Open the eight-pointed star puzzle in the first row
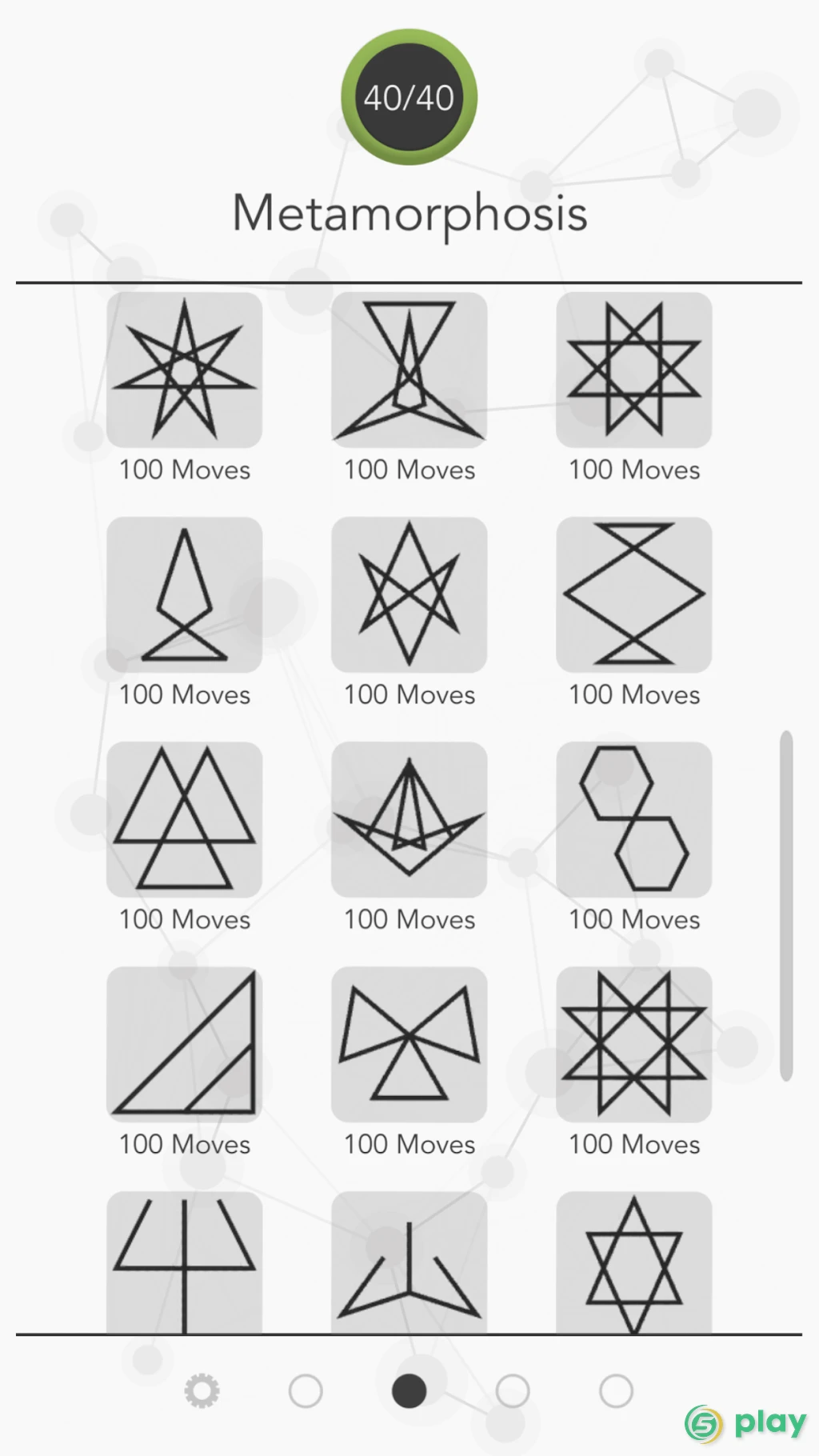The width and height of the screenshot is (819, 1456). [634, 370]
